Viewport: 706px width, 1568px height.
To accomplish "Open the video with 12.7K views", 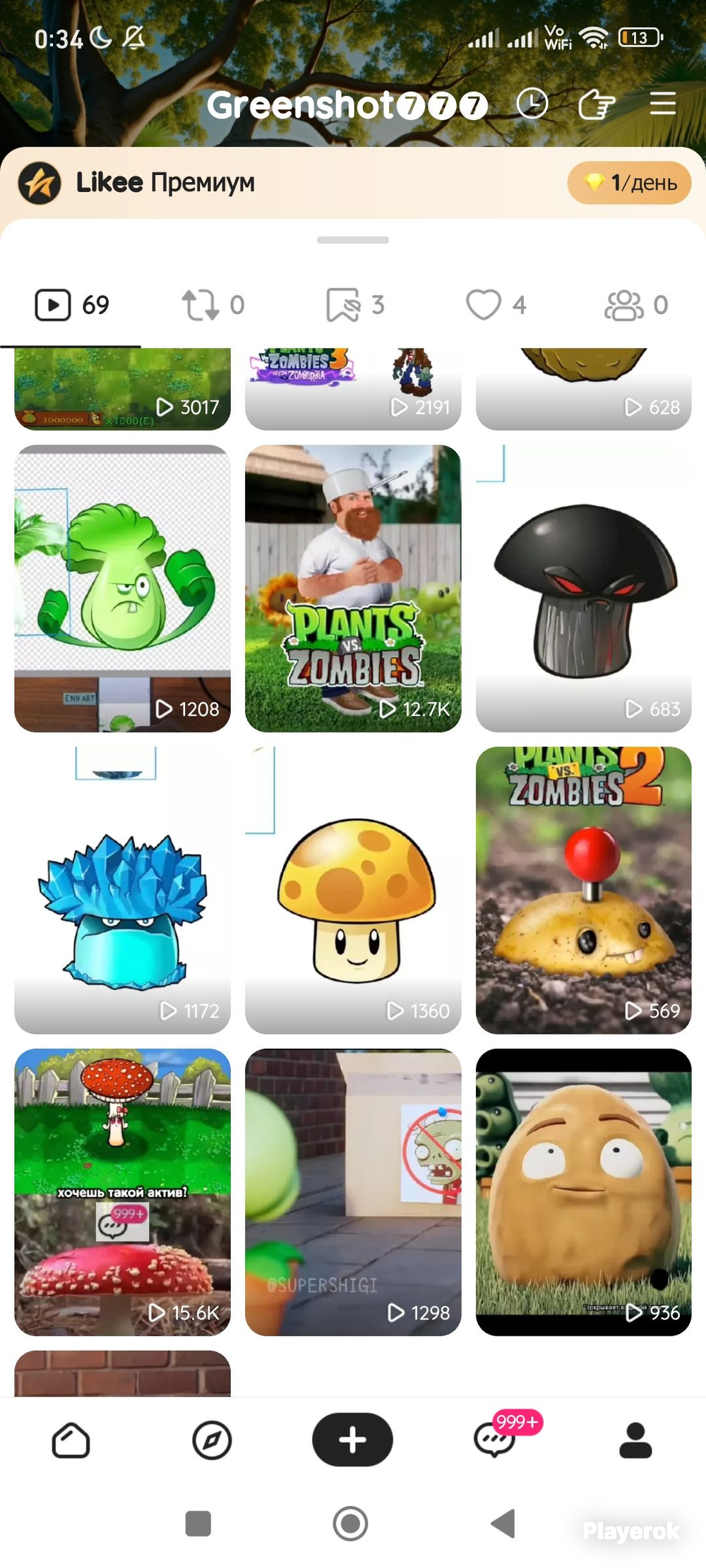I will (353, 589).
